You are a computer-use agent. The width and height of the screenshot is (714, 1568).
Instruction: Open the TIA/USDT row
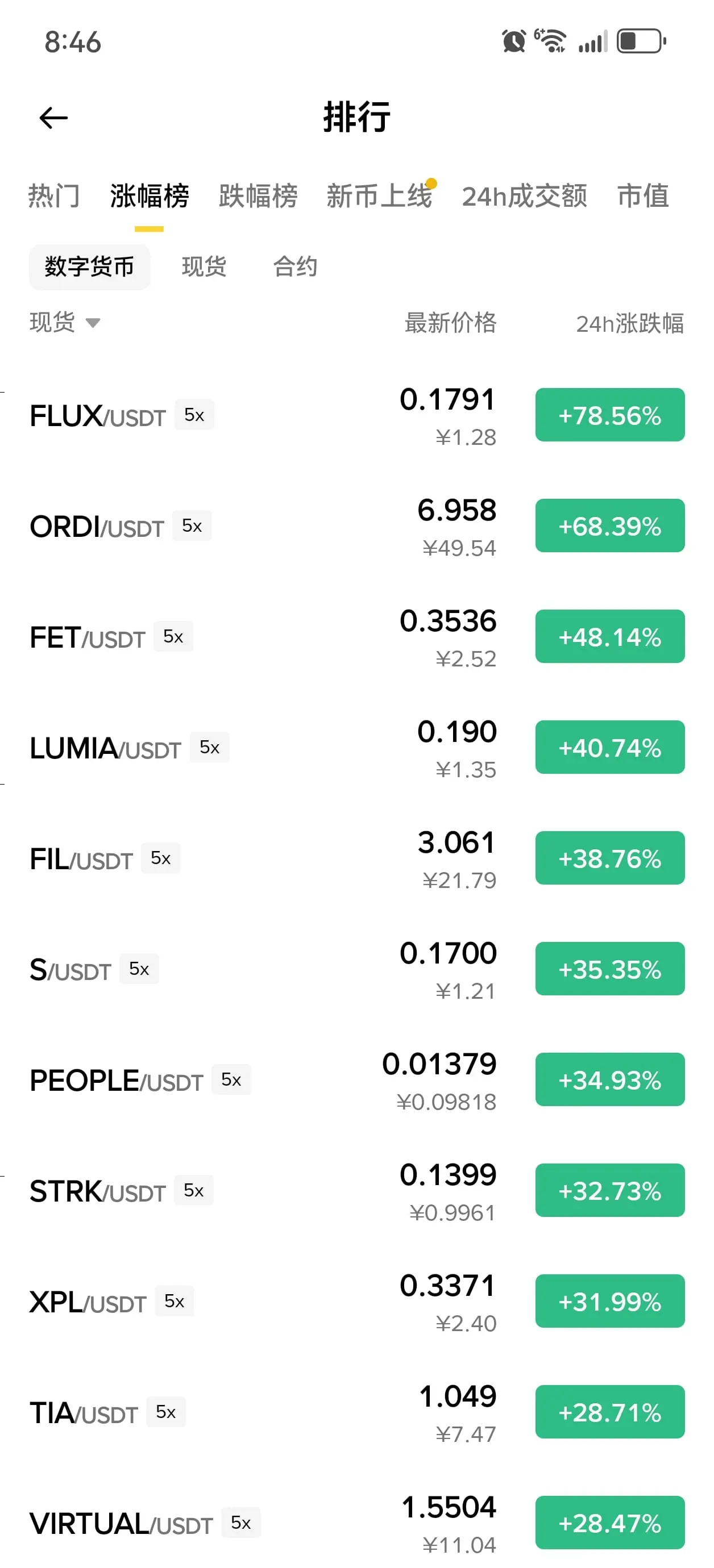(x=84, y=1413)
